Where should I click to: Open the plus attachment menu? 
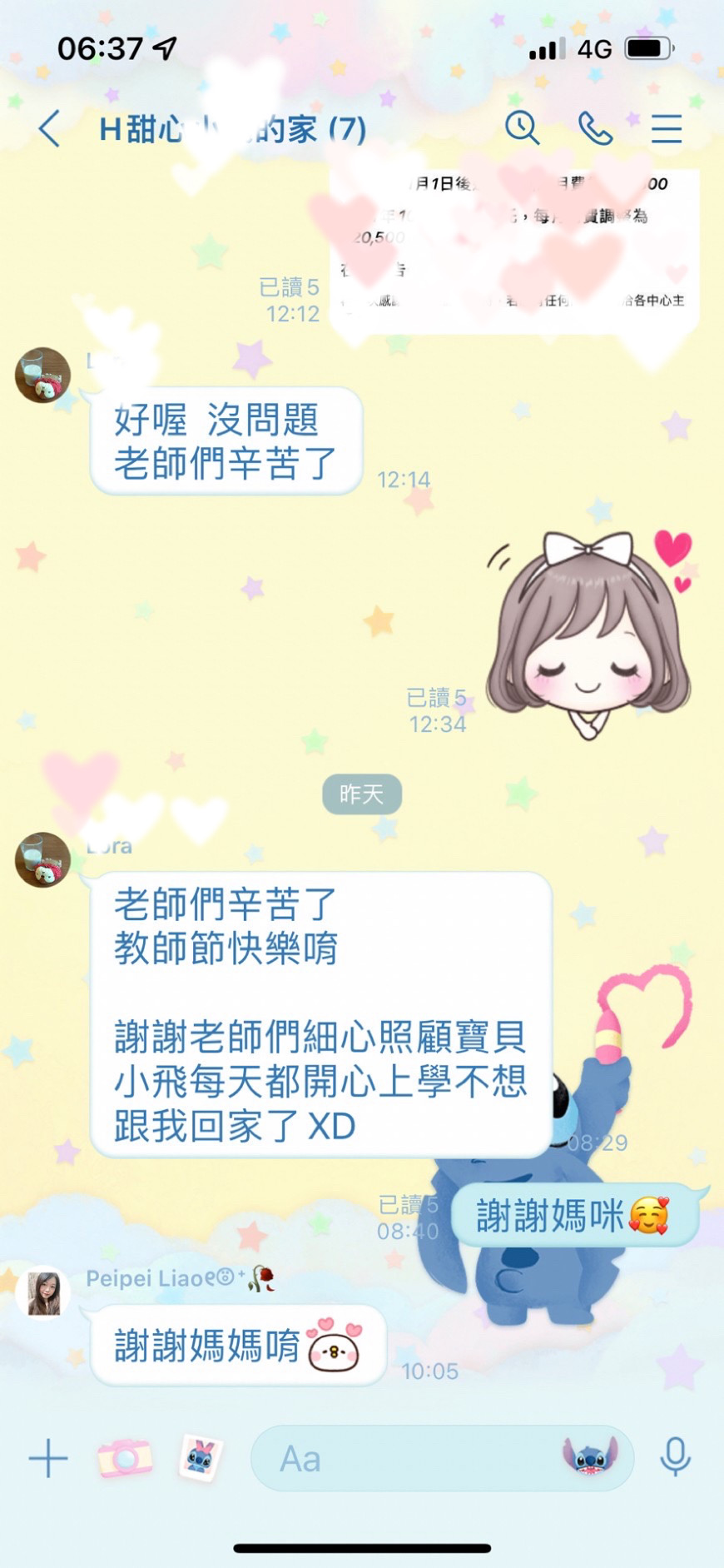(48, 1459)
